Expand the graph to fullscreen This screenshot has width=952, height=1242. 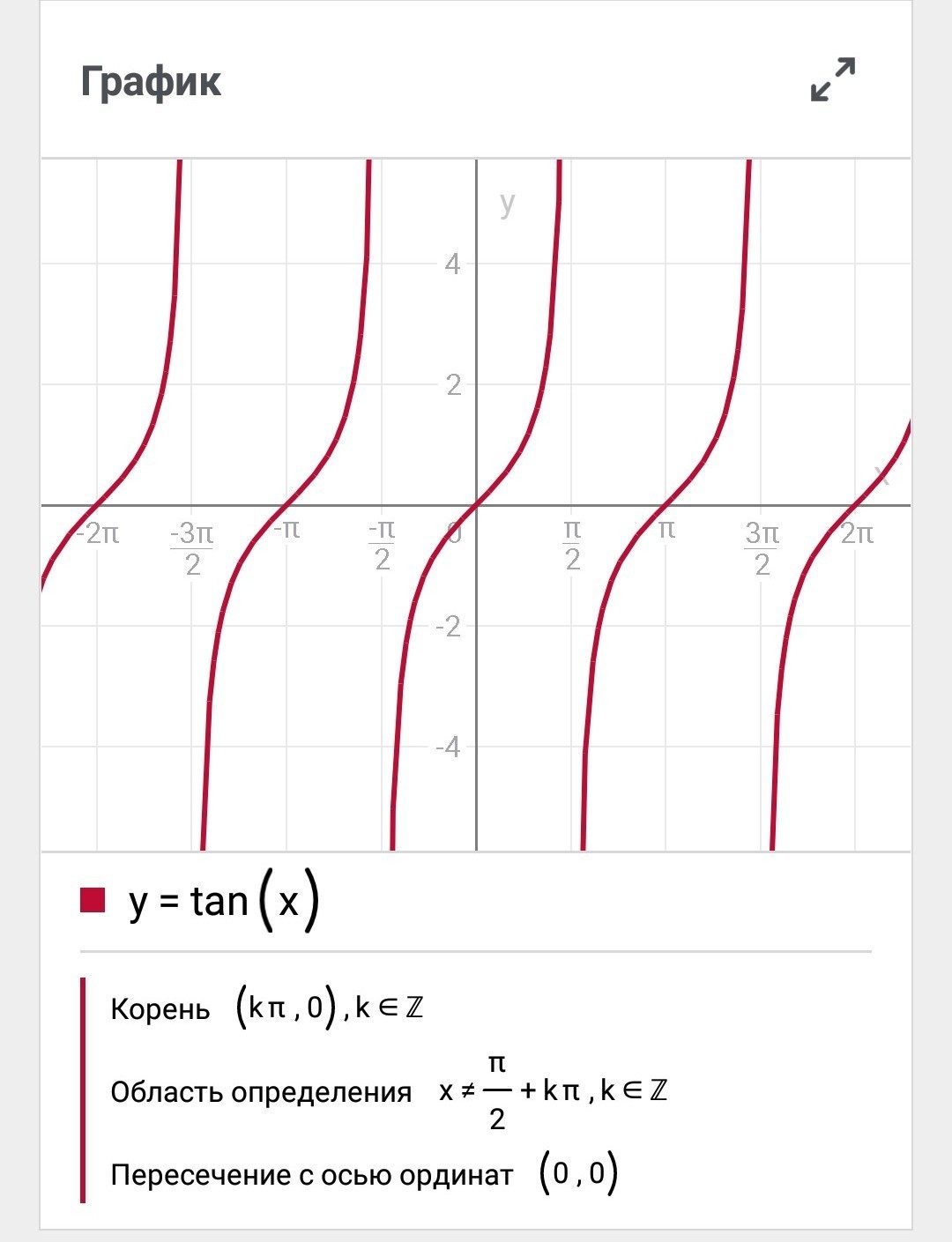[x=833, y=79]
